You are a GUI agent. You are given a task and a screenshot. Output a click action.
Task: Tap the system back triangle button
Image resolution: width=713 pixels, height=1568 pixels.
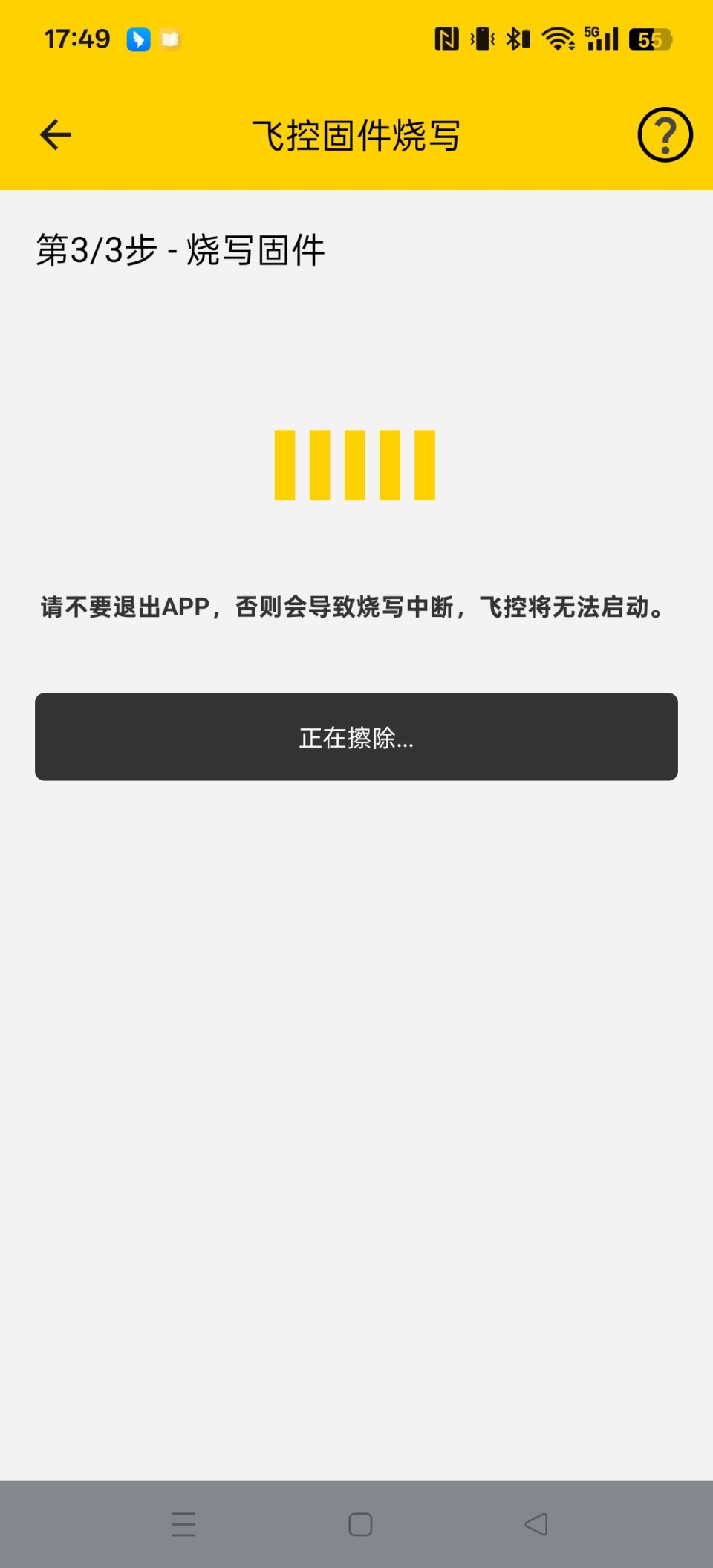(x=536, y=1524)
